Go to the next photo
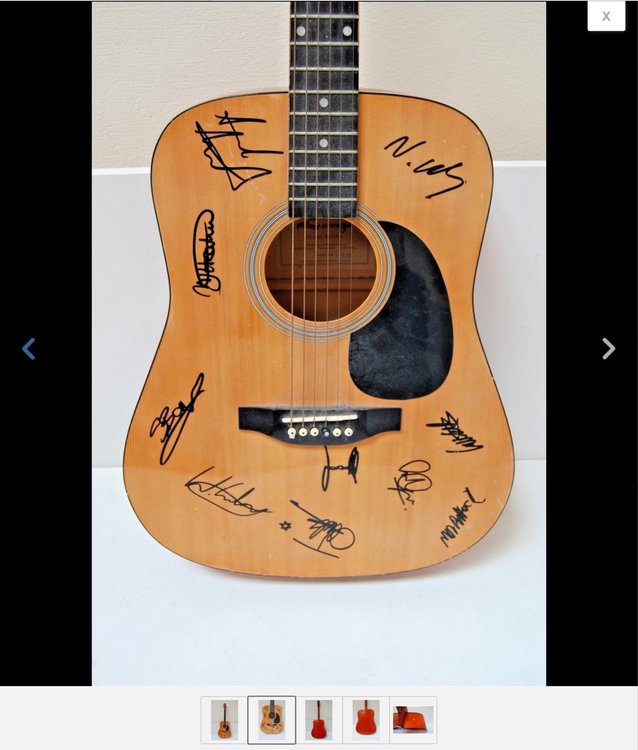638x750 pixels. (608, 348)
